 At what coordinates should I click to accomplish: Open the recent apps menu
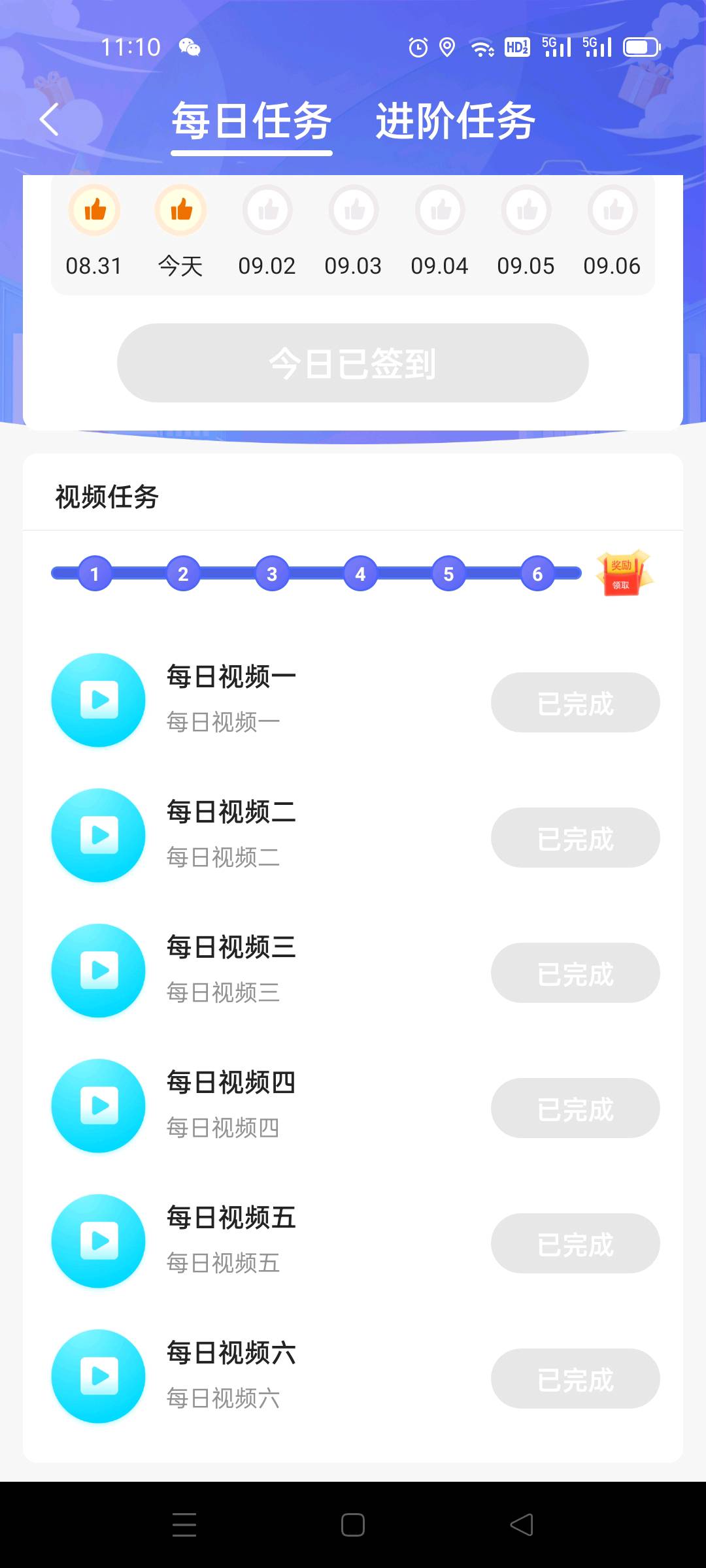point(184,1526)
